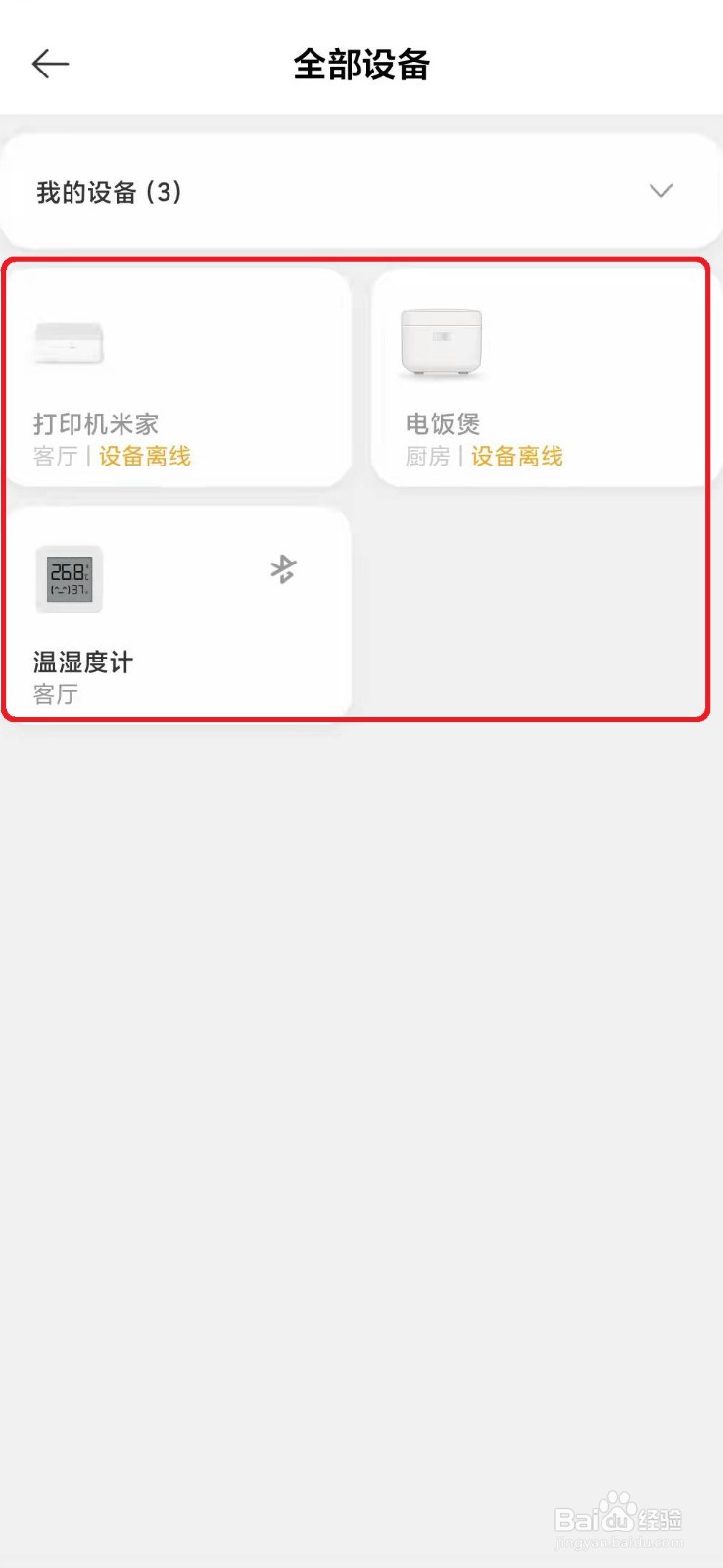Open the 打印机米家 device card
This screenshot has width=723, height=1568.
(x=179, y=377)
